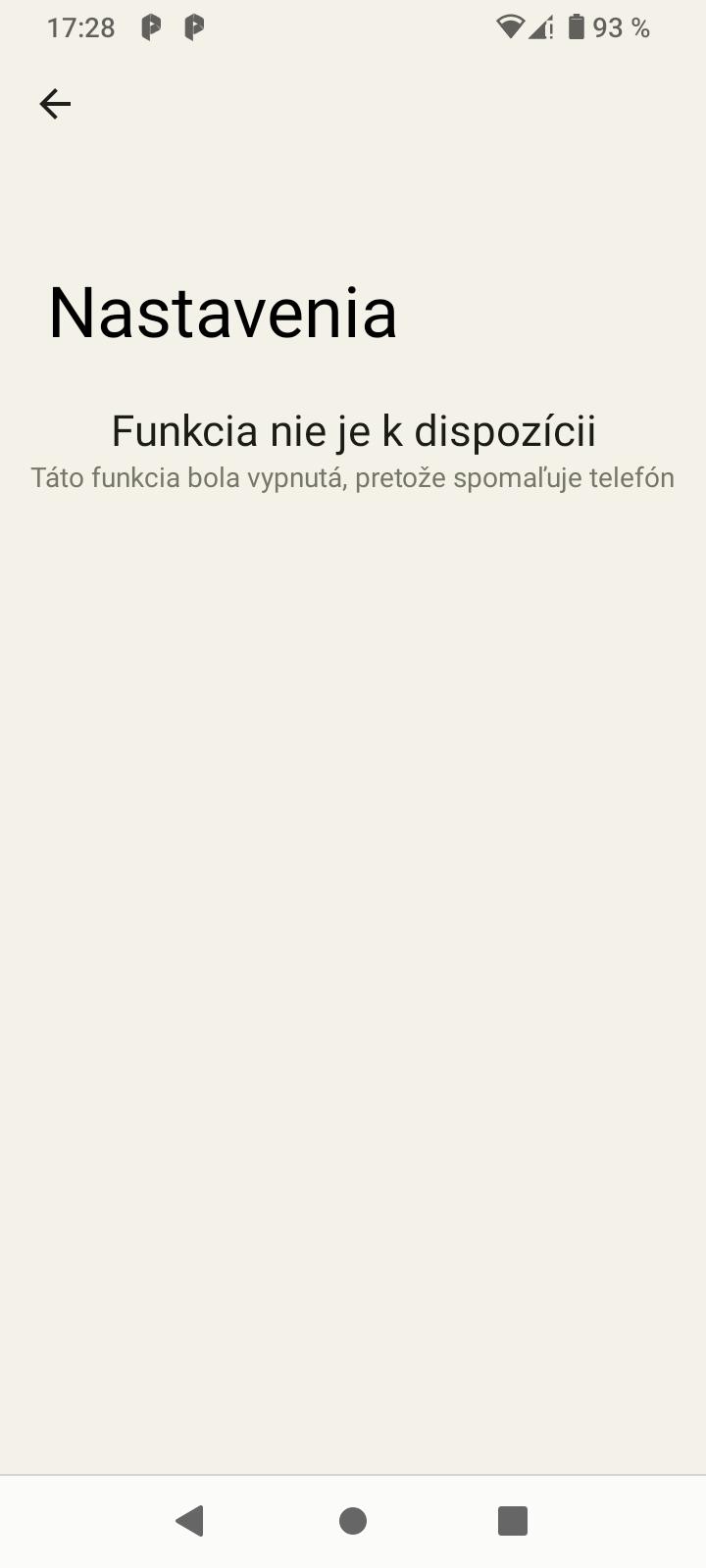Viewport: 706px width, 1568px height.
Task: Open recent apps overview
Action: (513, 1520)
